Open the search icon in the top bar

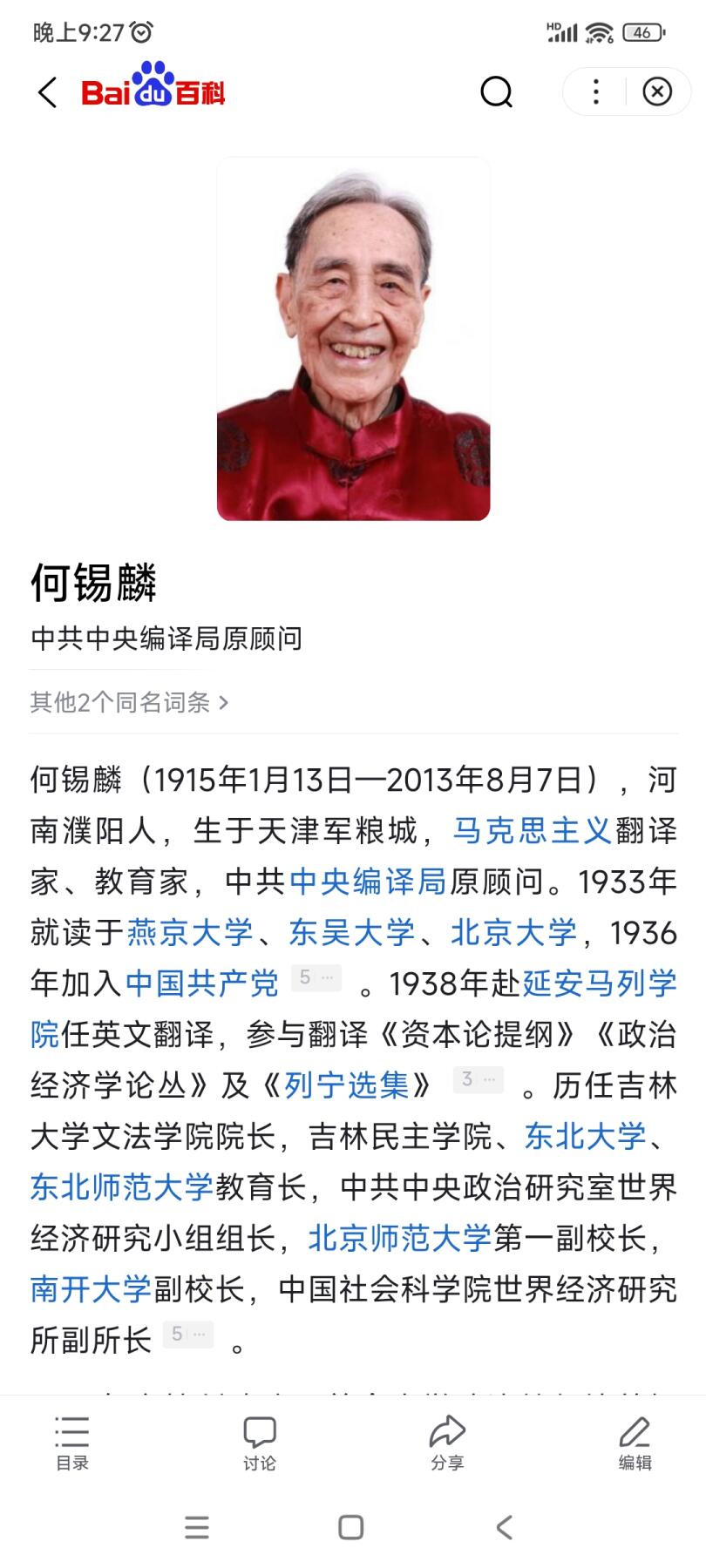tap(495, 92)
